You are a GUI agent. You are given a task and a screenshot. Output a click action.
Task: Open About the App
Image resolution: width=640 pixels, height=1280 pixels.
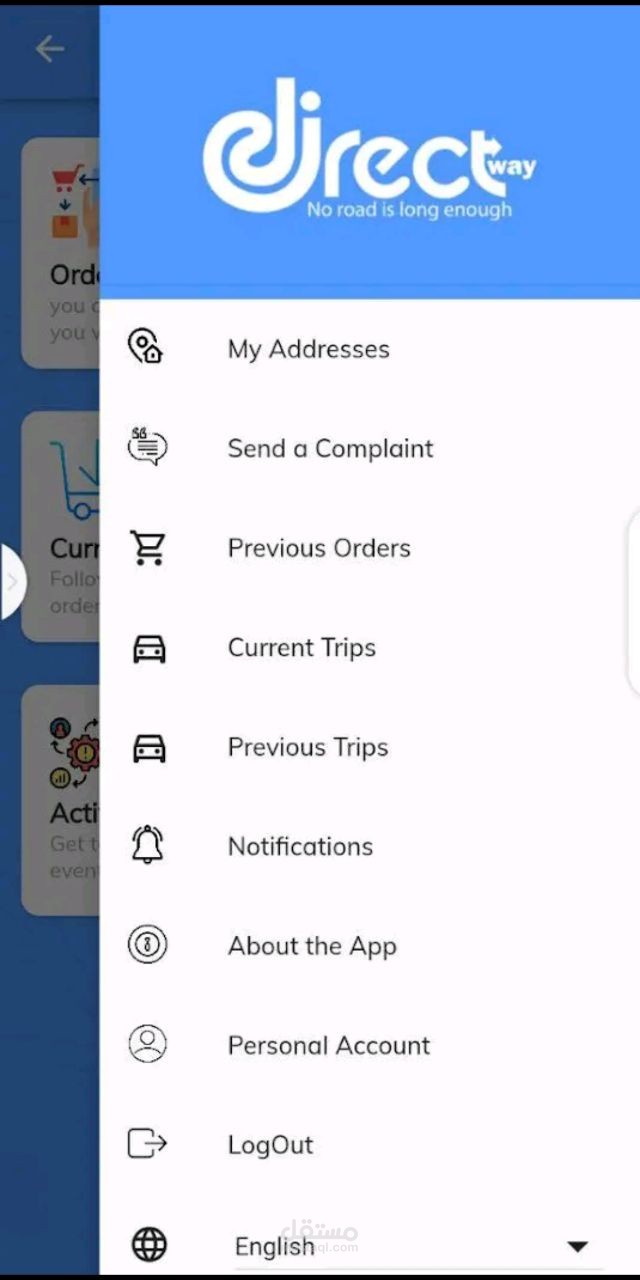pos(369,946)
